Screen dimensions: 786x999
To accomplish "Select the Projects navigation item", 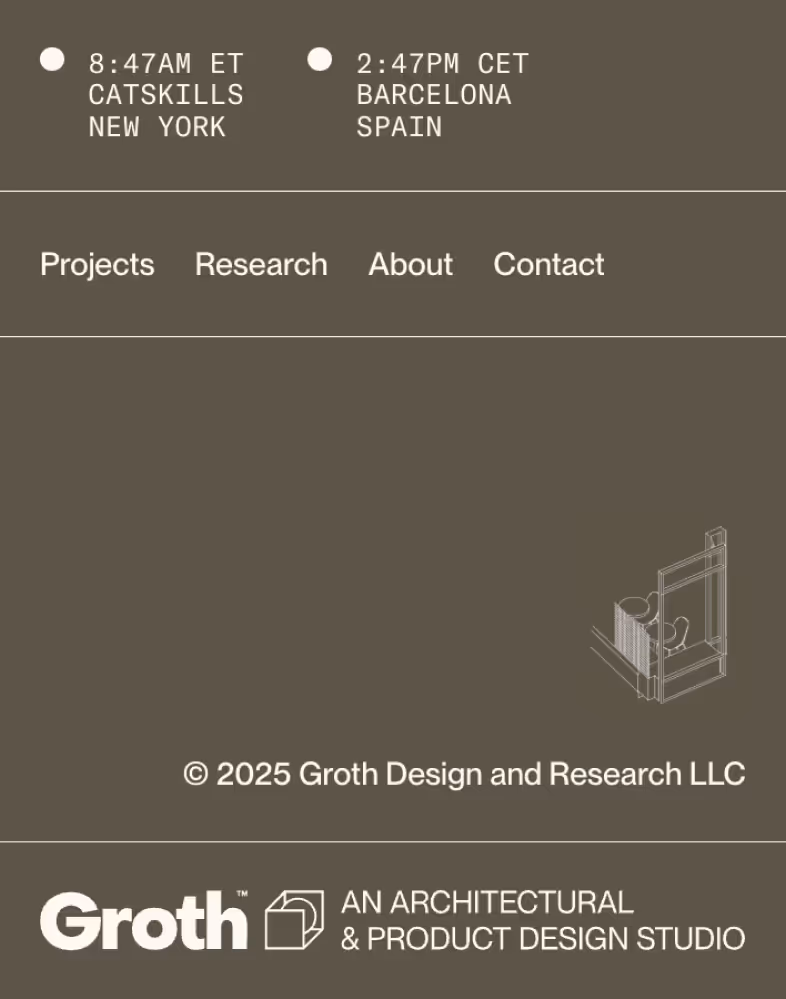I will (97, 265).
